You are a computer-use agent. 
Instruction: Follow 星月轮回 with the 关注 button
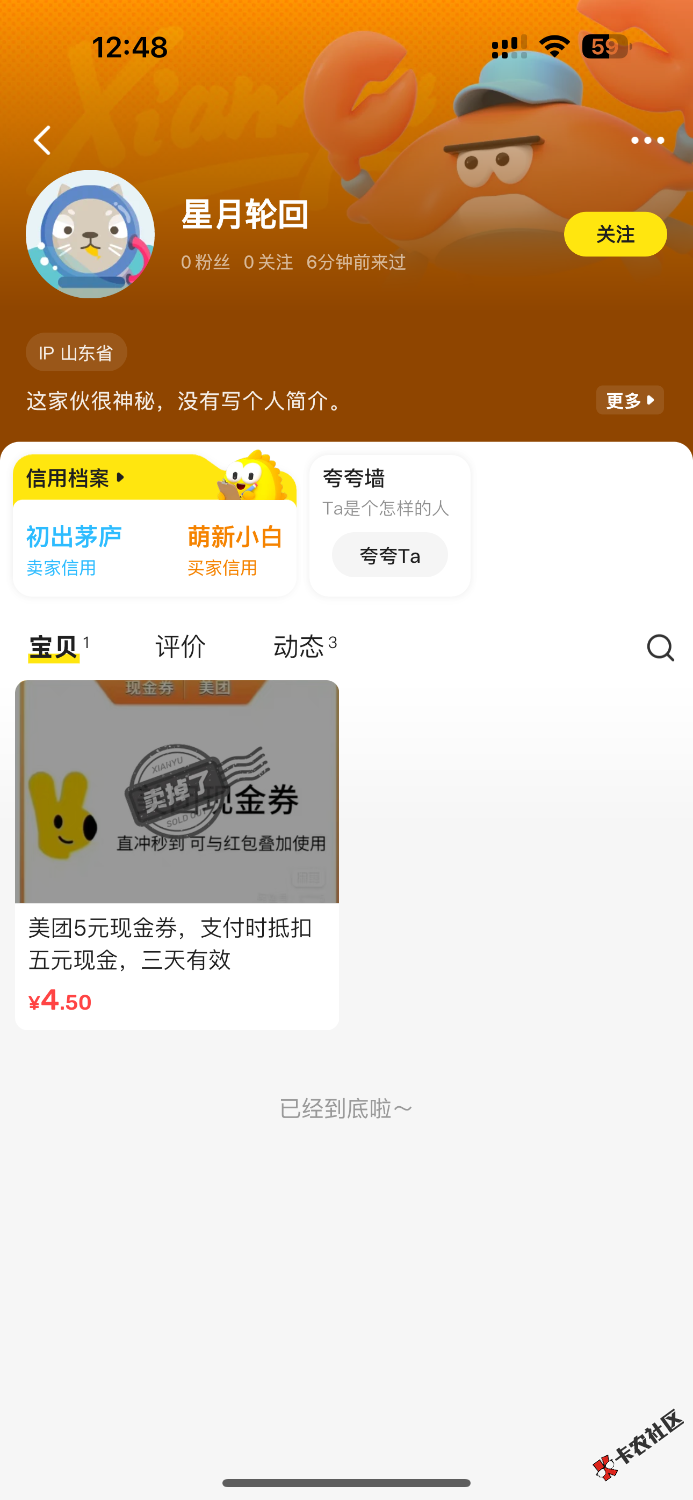tap(615, 234)
